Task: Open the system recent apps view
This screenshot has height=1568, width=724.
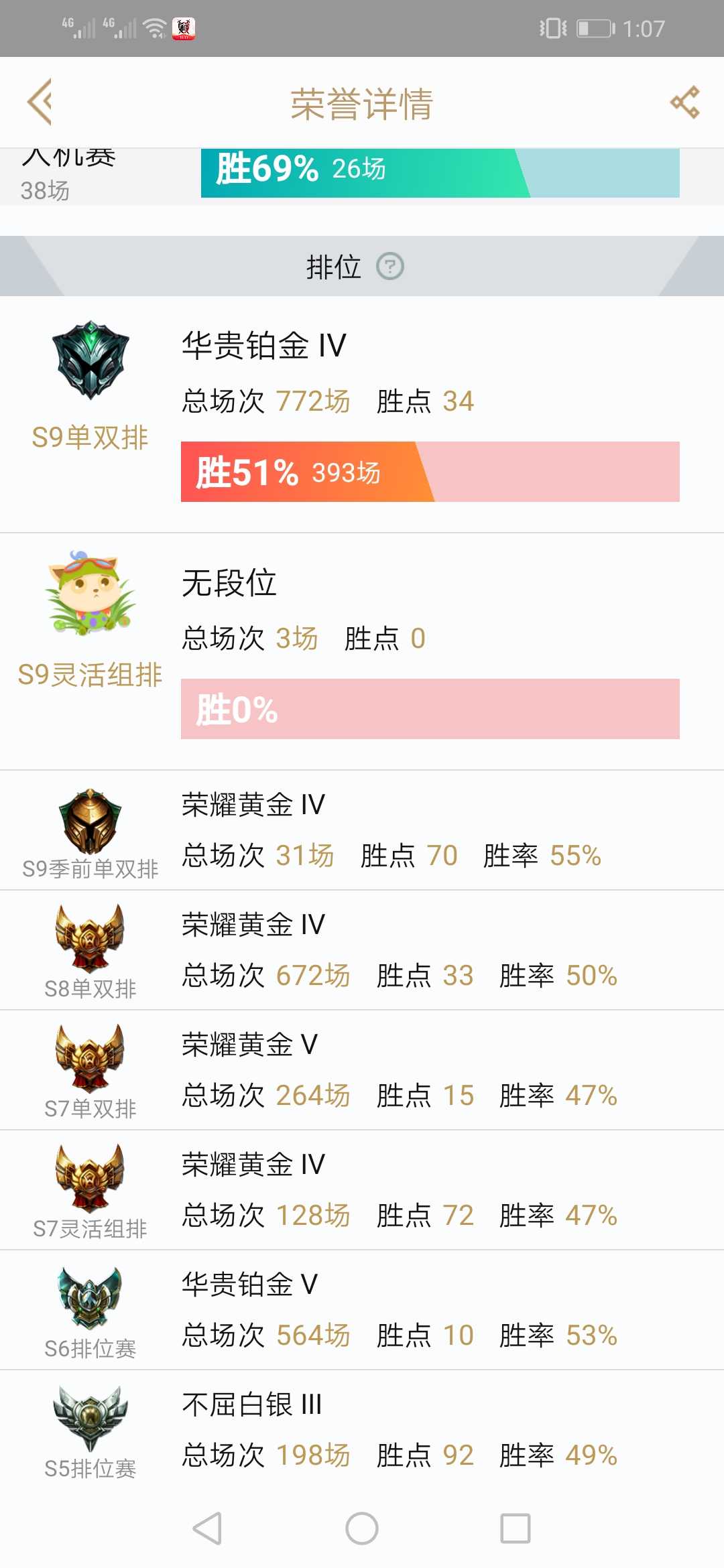Action: [x=516, y=1528]
